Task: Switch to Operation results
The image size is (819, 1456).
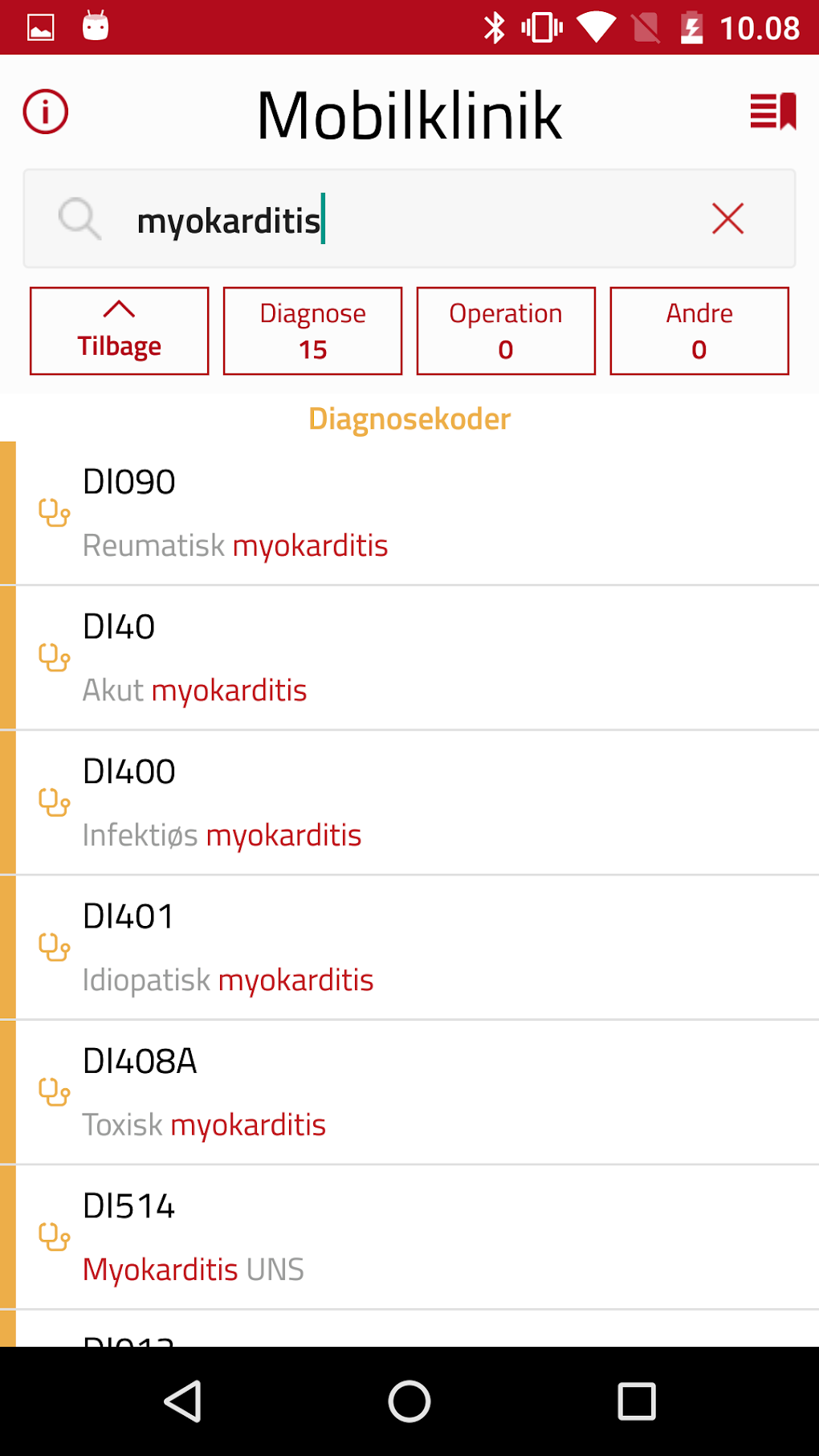Action: click(506, 331)
